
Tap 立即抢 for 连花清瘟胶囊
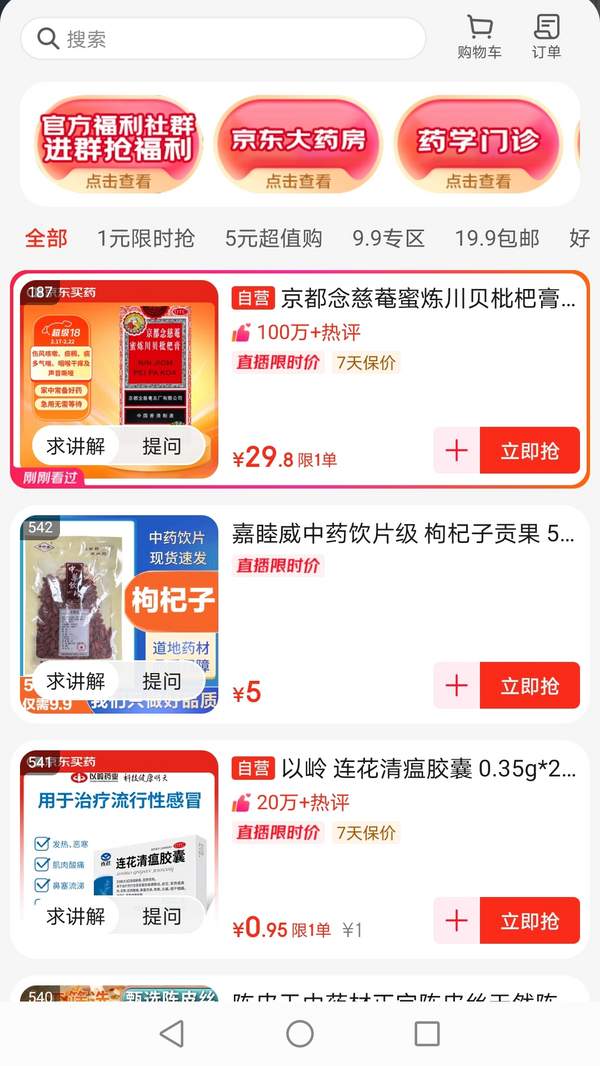point(529,921)
